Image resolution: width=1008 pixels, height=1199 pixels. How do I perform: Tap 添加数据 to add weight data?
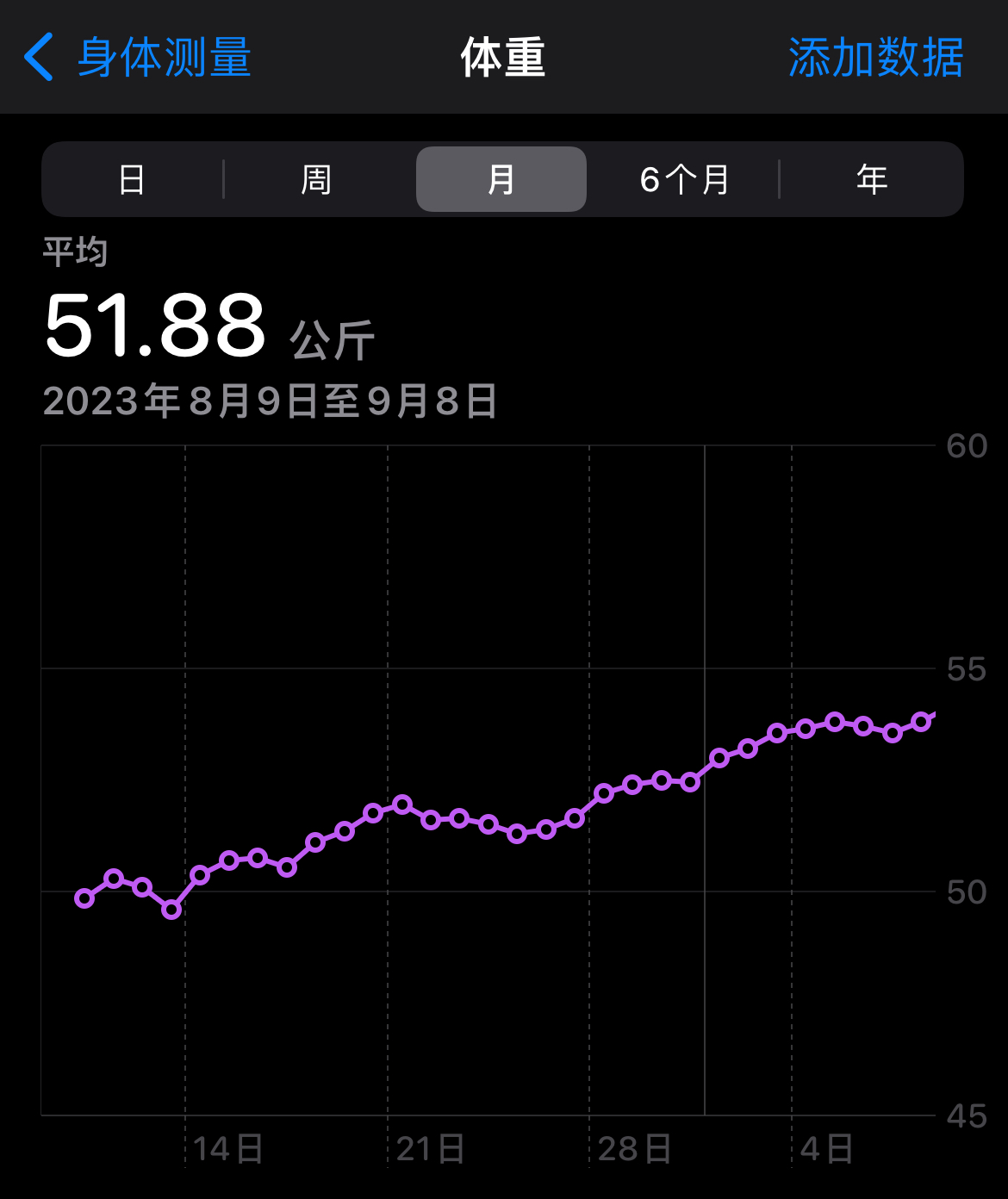(x=875, y=58)
